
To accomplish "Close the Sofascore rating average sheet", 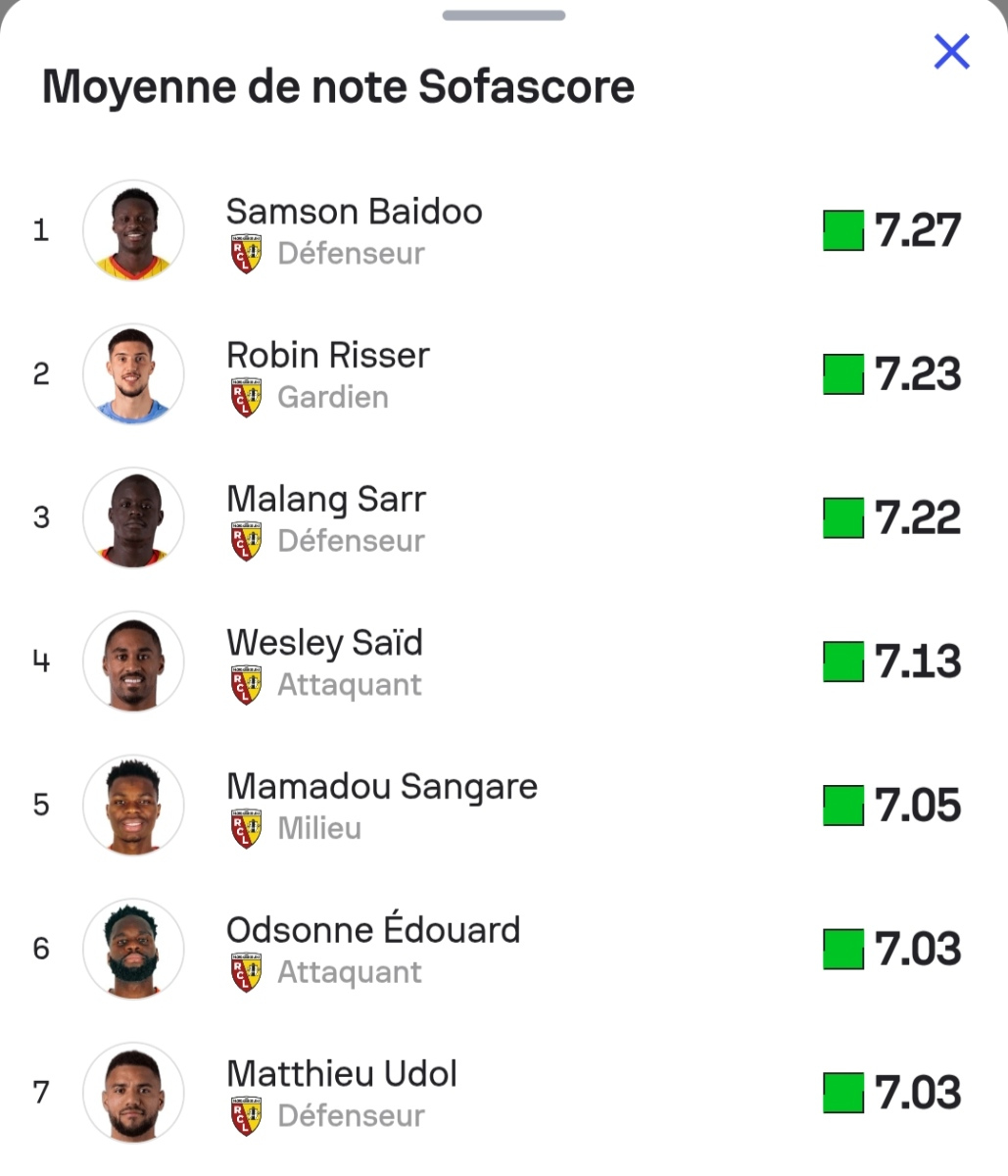I will [951, 51].
